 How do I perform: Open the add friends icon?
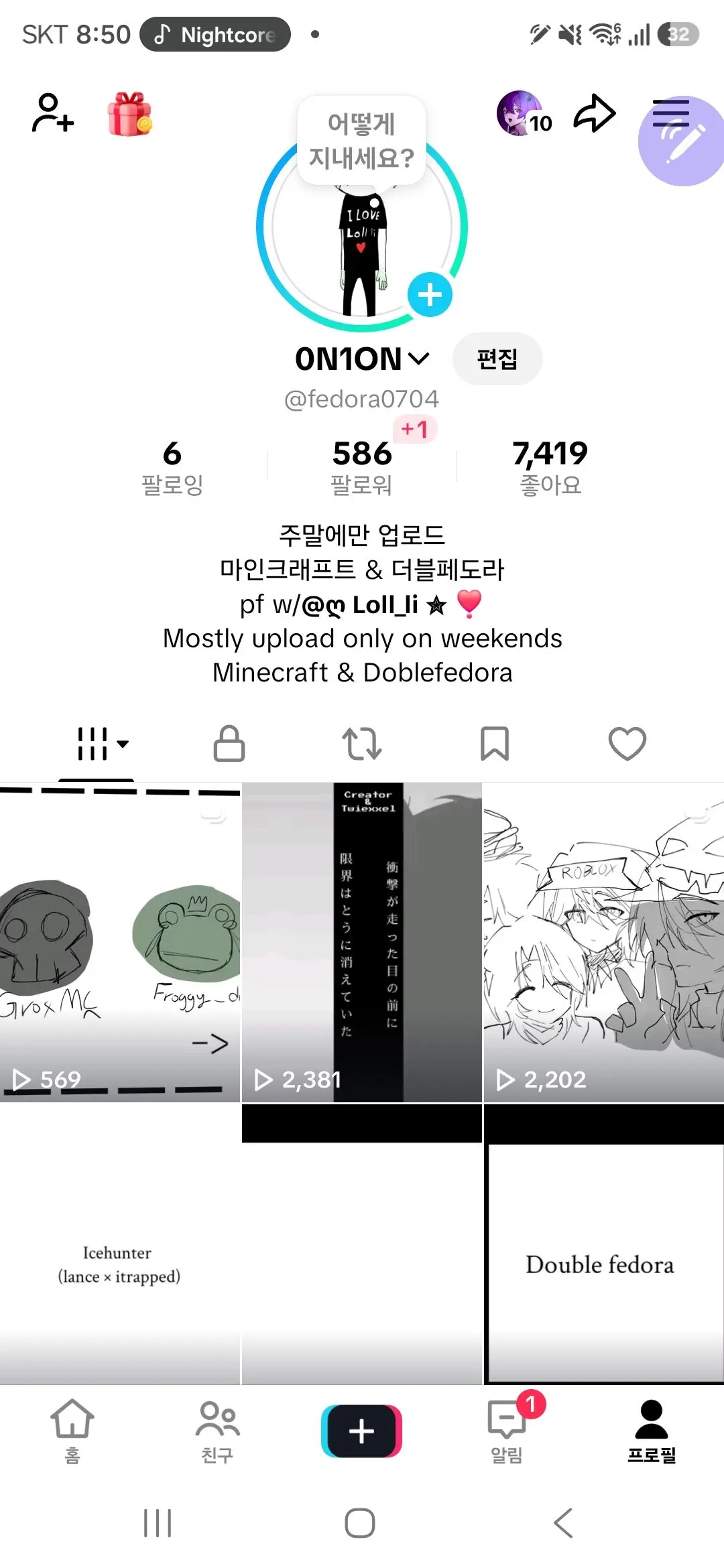(53, 113)
